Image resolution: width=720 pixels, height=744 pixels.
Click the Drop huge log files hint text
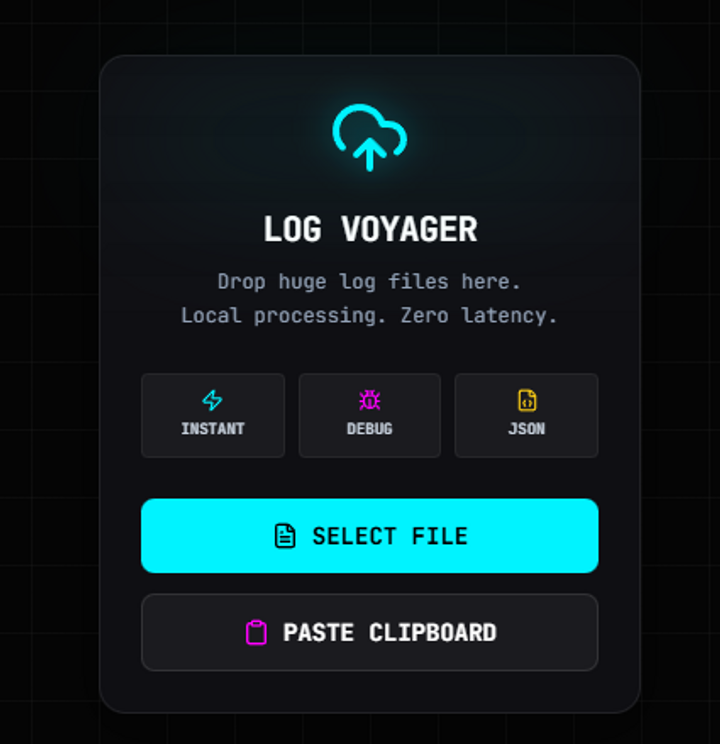369,281
